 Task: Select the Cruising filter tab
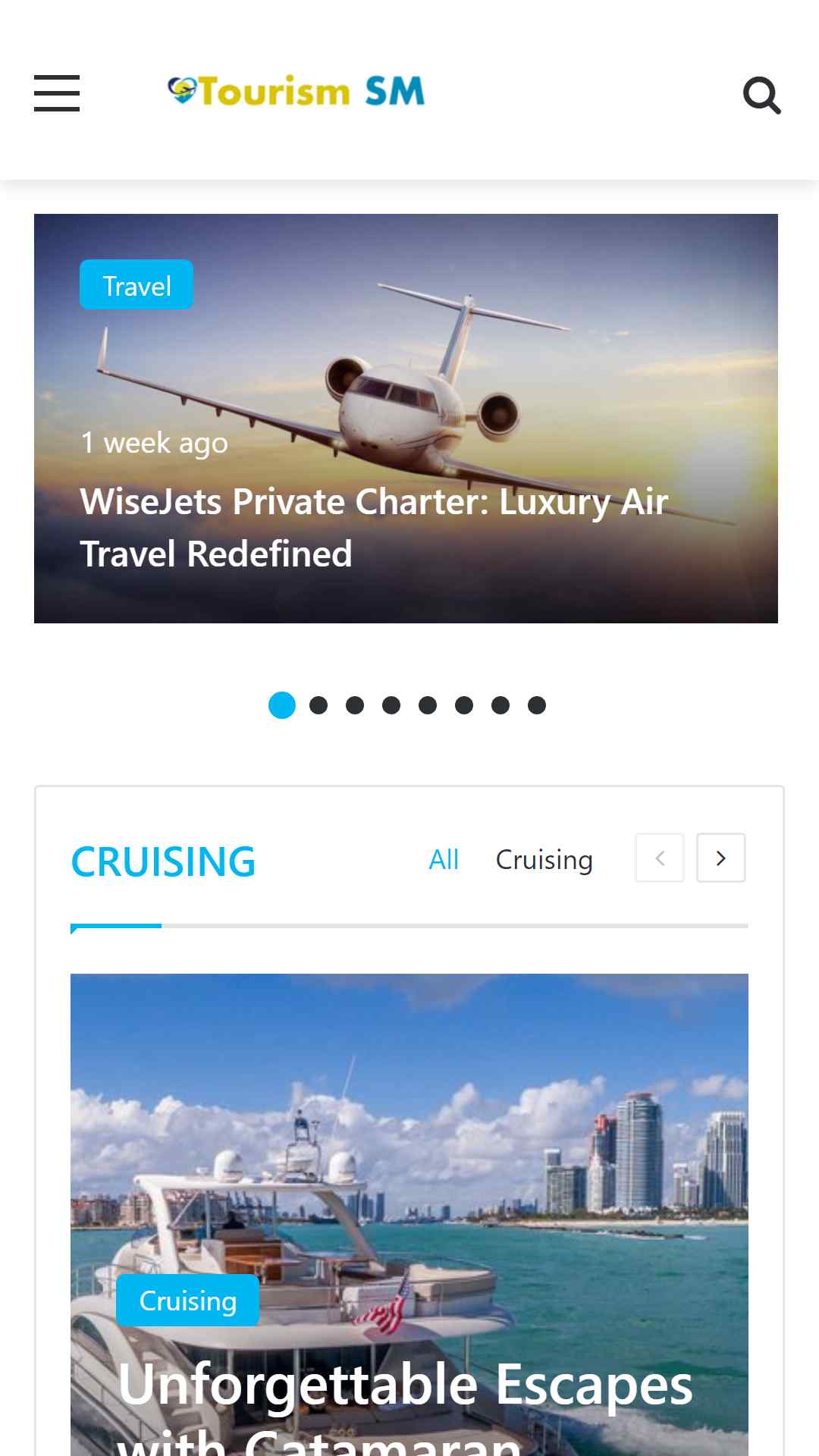(x=544, y=860)
